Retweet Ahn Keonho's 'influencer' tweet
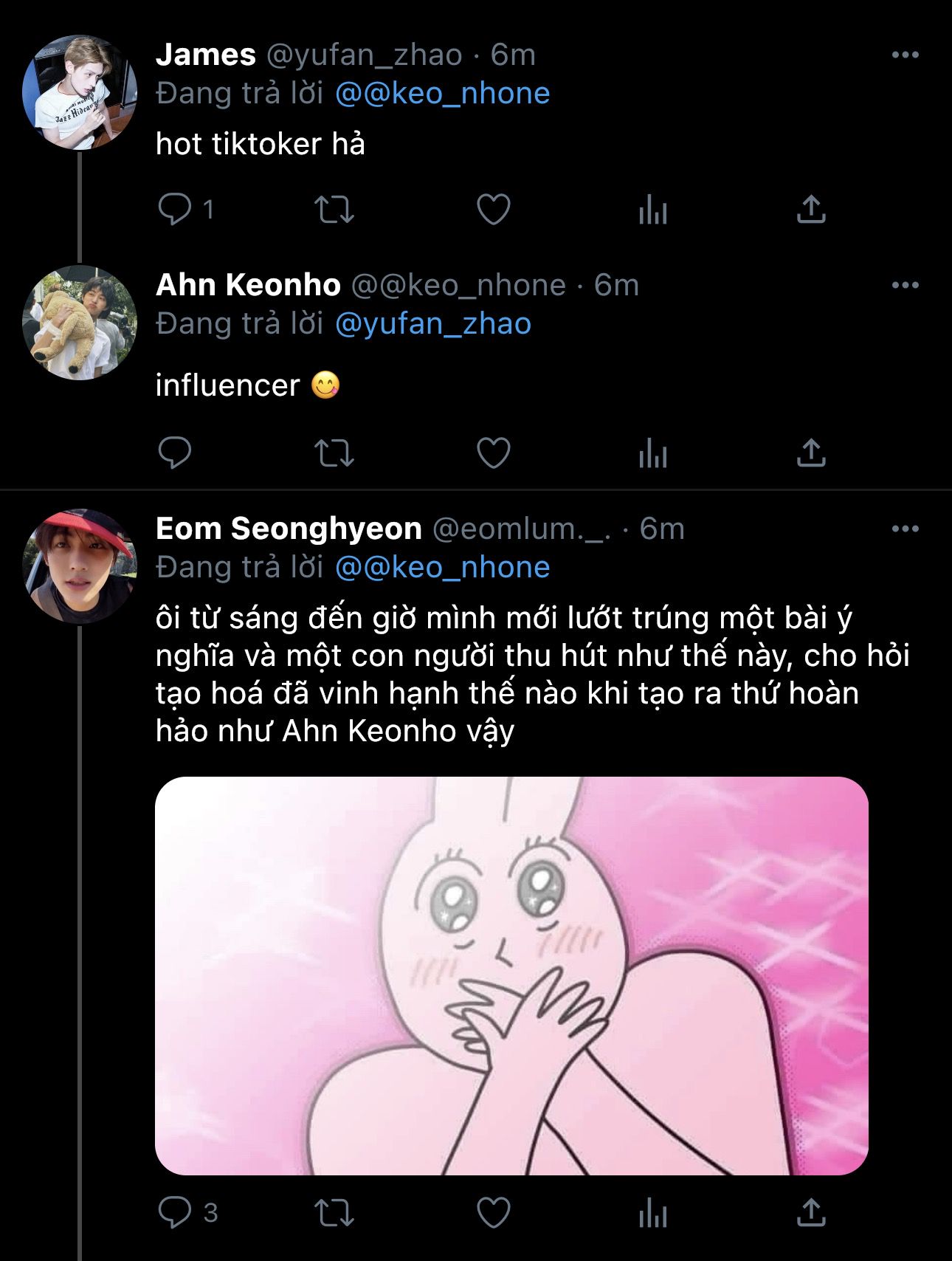Viewport: 952px width, 1261px height. tap(334, 453)
